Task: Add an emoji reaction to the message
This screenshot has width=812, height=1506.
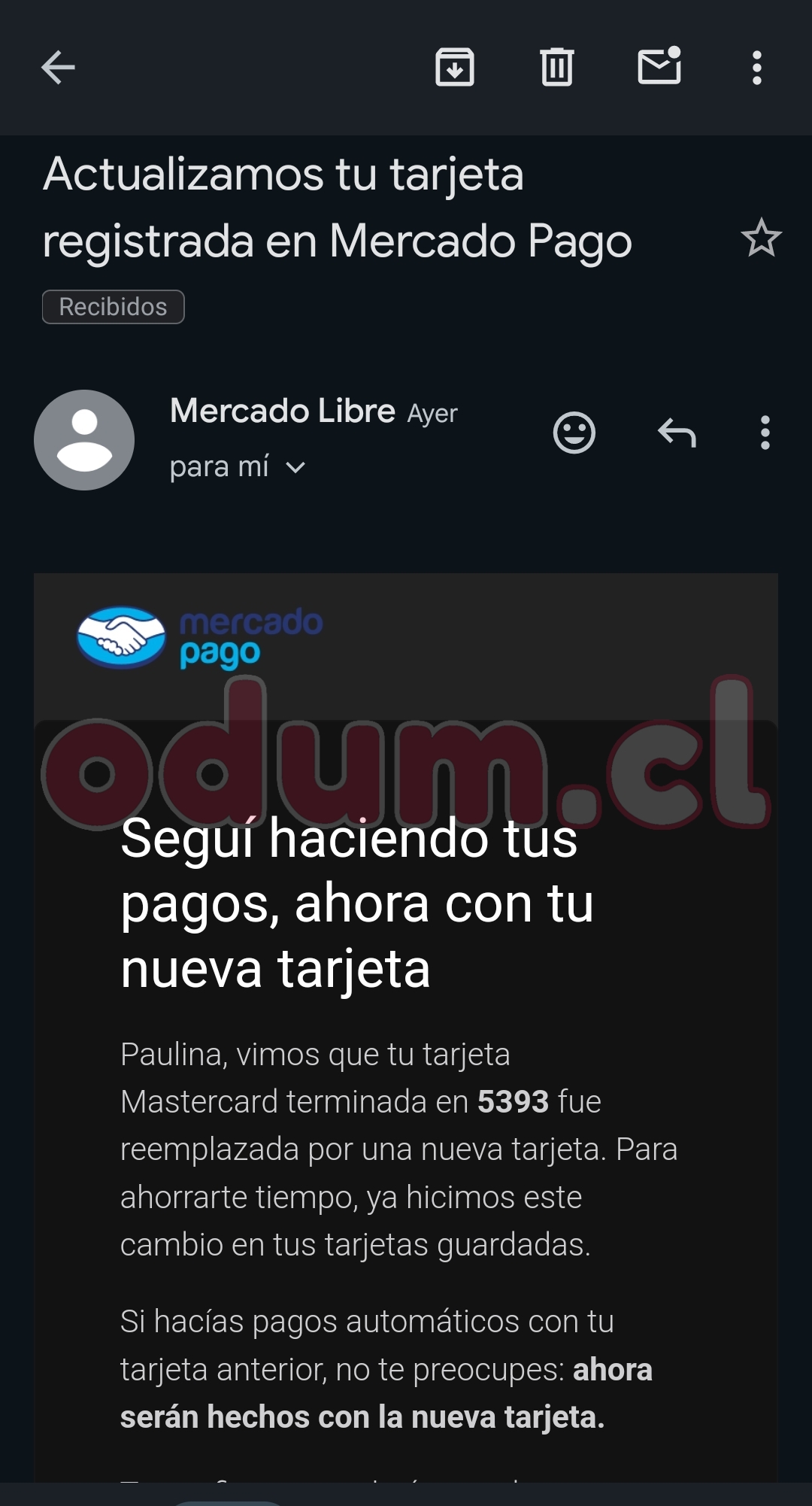Action: click(x=574, y=433)
